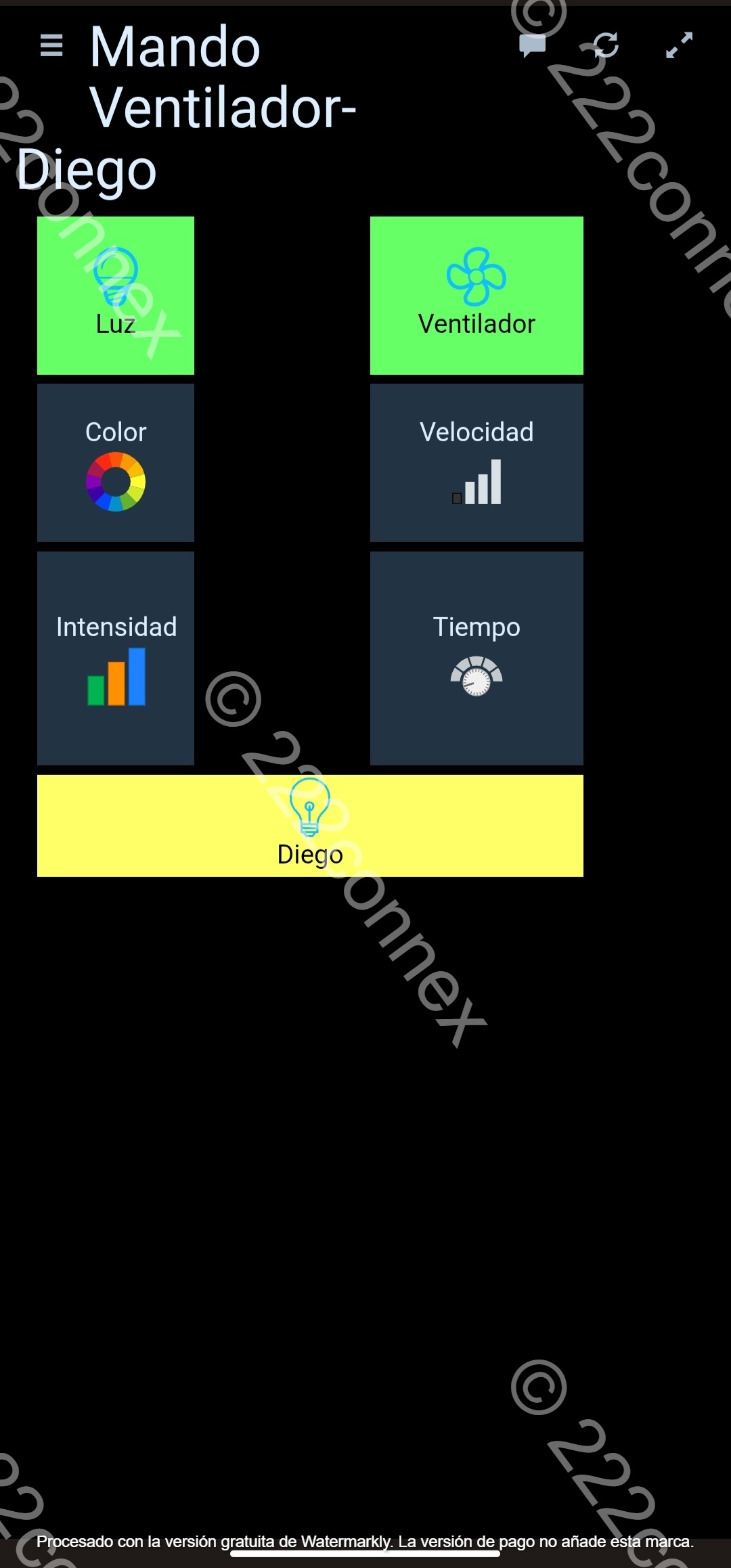Tap the yellow Diego bulb tile
Screen dimensions: 731x1568
310,826
